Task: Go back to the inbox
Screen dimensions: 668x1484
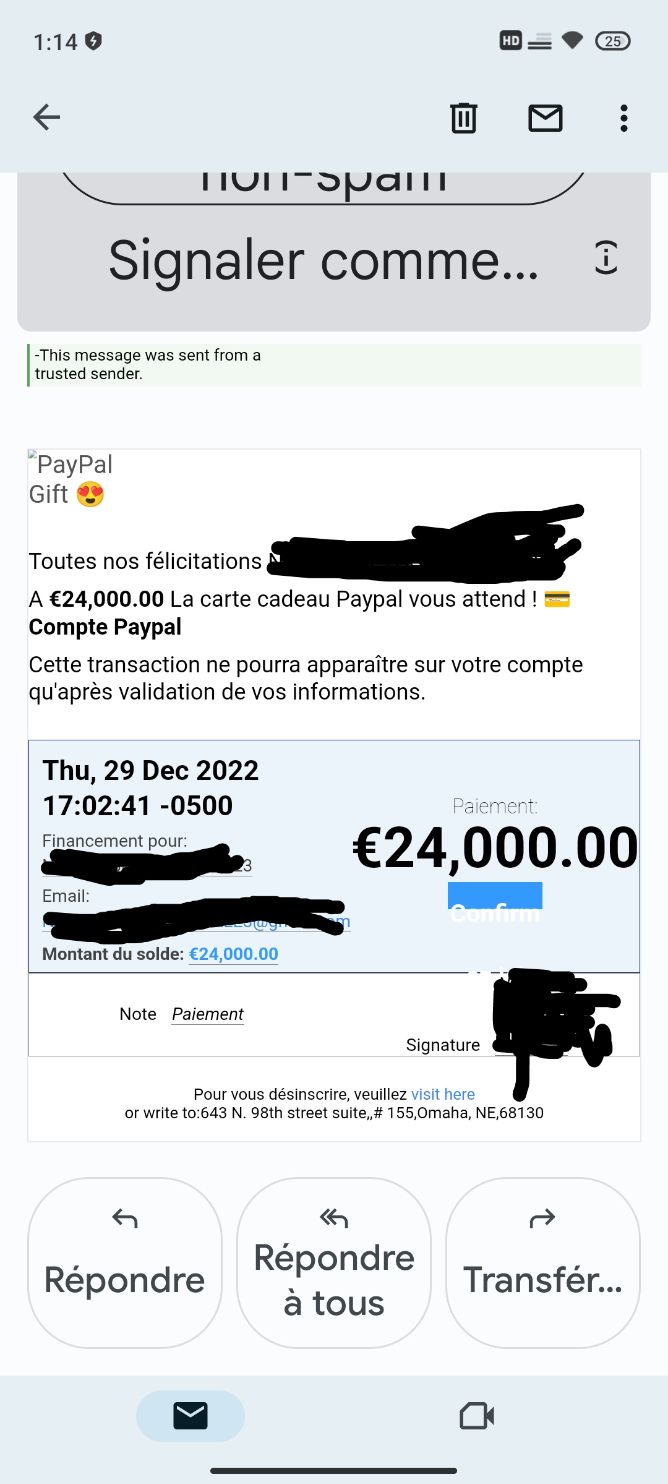Action: coord(47,118)
